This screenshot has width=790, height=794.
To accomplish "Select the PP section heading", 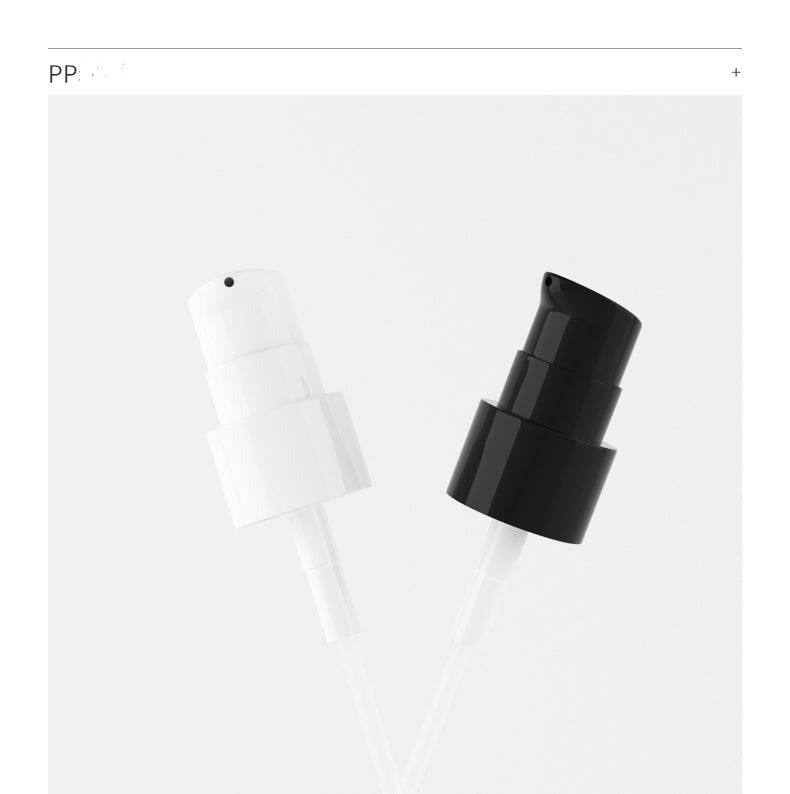I will 60,71.
